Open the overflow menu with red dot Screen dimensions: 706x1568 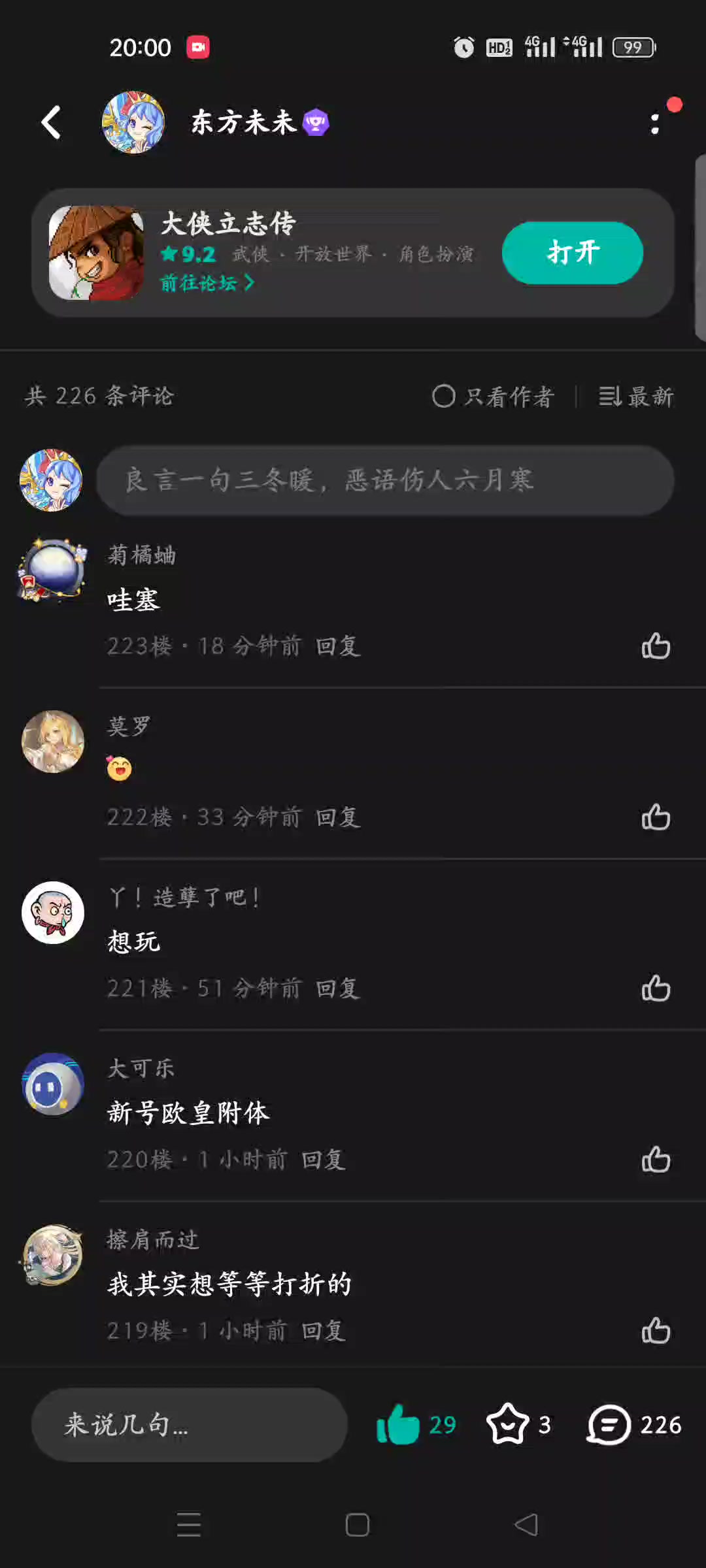pyautogui.click(x=656, y=123)
